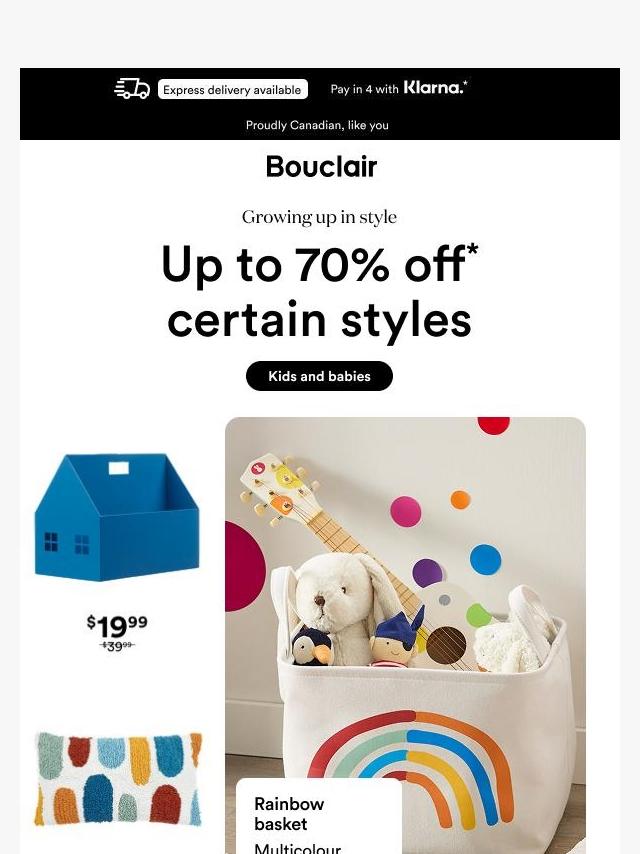Viewport: 640px width, 854px height.
Task: Open the Pay in 4 with Klarna link
Action: [399, 89]
